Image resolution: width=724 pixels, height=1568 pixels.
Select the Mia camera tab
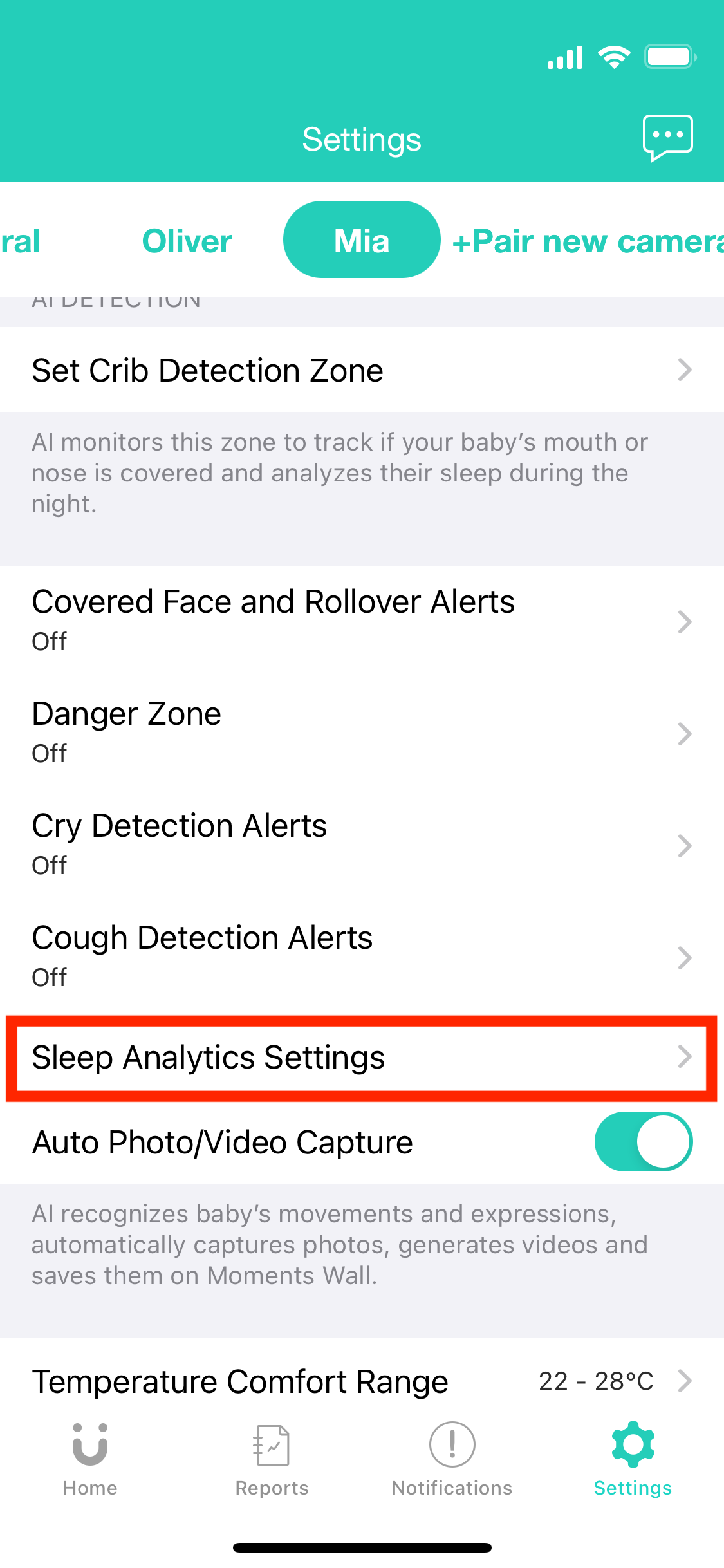pyautogui.click(x=362, y=240)
